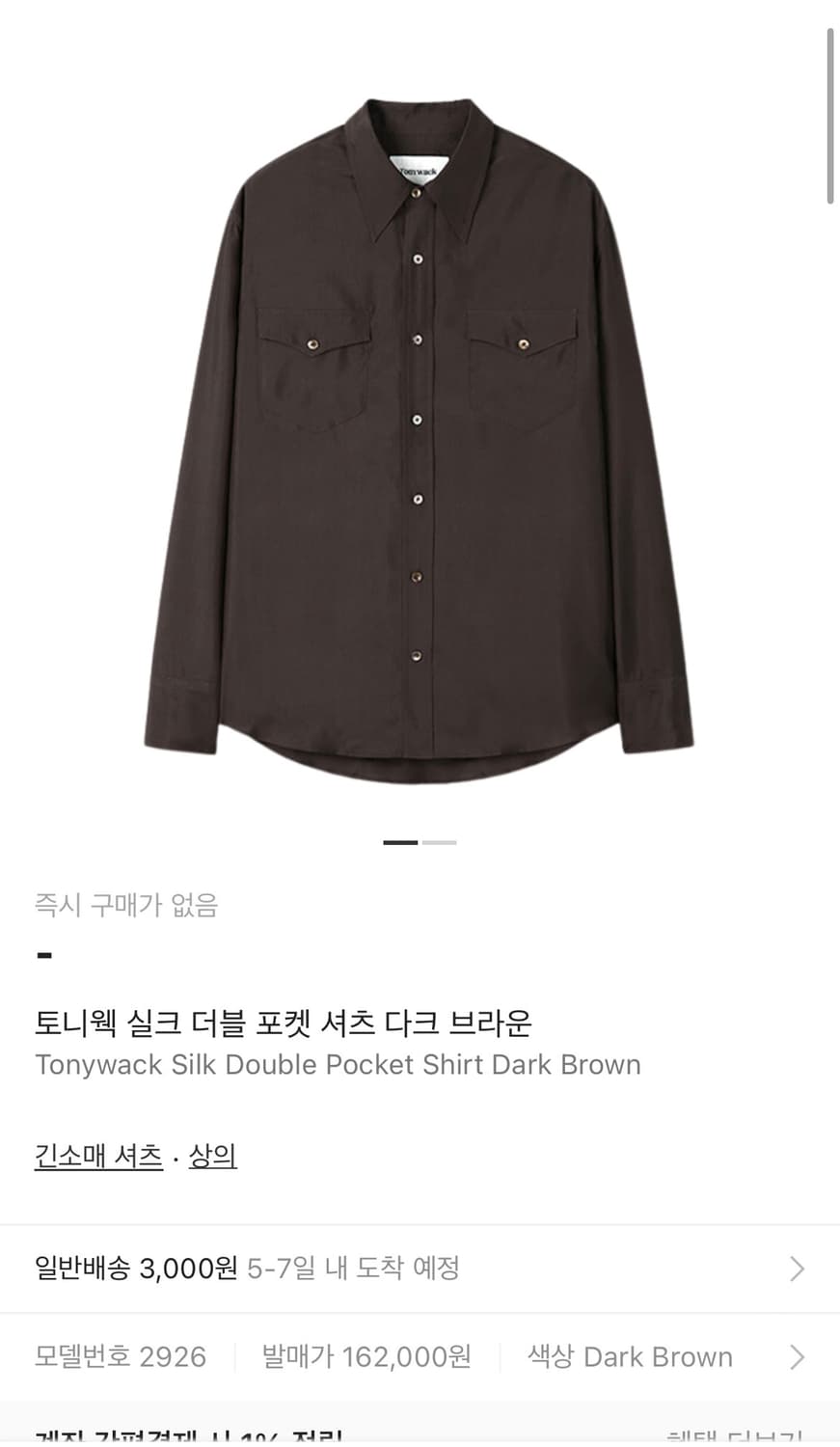Click the 발매가 162,000원 release price
This screenshot has width=840, height=1447.
click(x=366, y=1357)
